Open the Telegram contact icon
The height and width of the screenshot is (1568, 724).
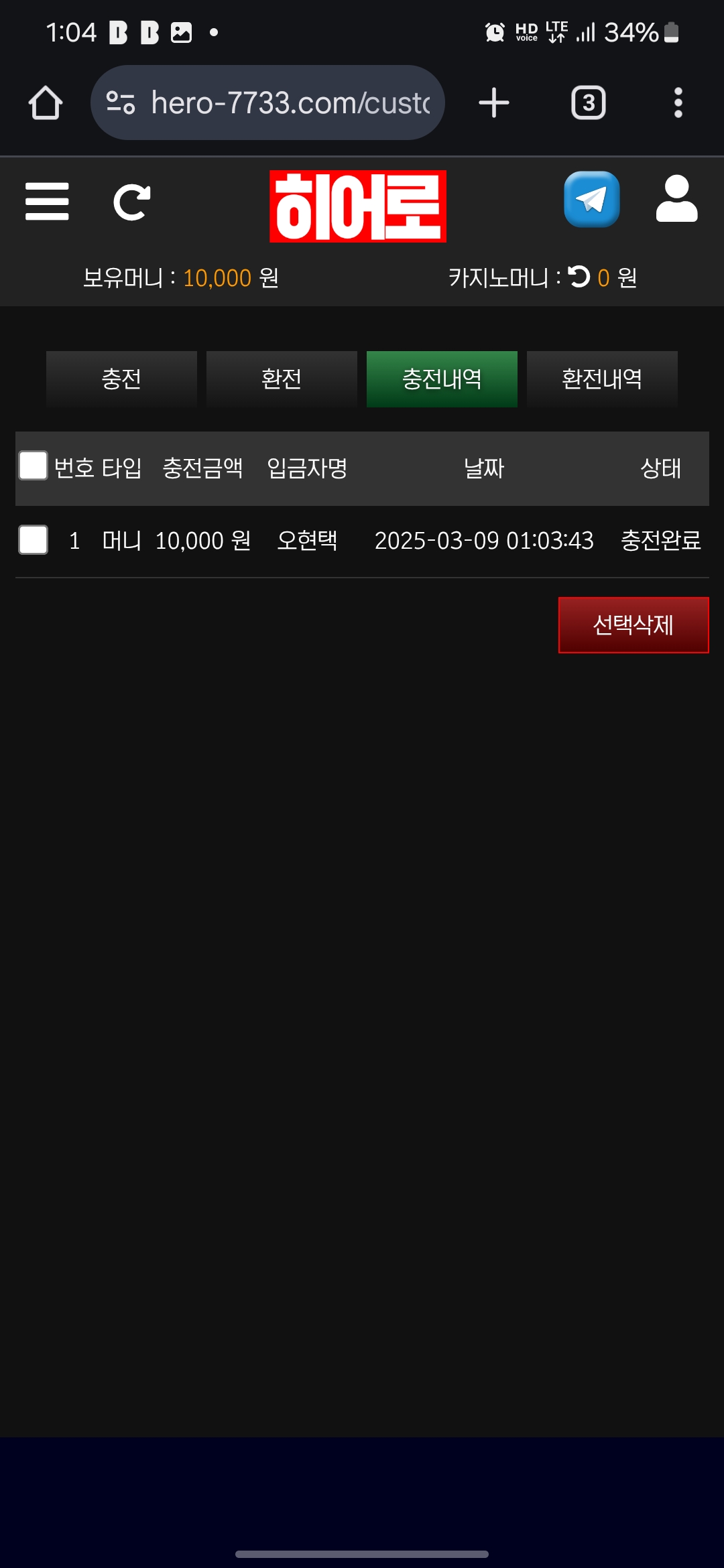[x=591, y=200]
